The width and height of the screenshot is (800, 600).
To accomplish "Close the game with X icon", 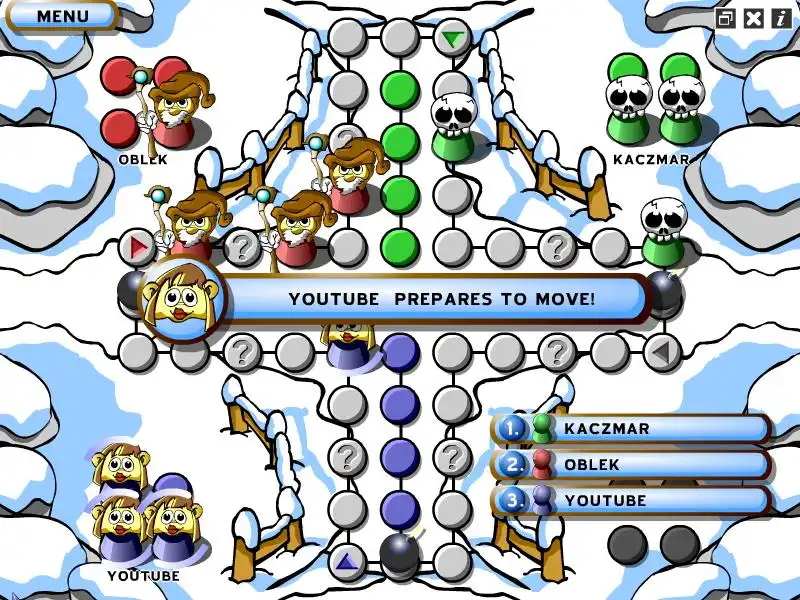I will [753, 18].
